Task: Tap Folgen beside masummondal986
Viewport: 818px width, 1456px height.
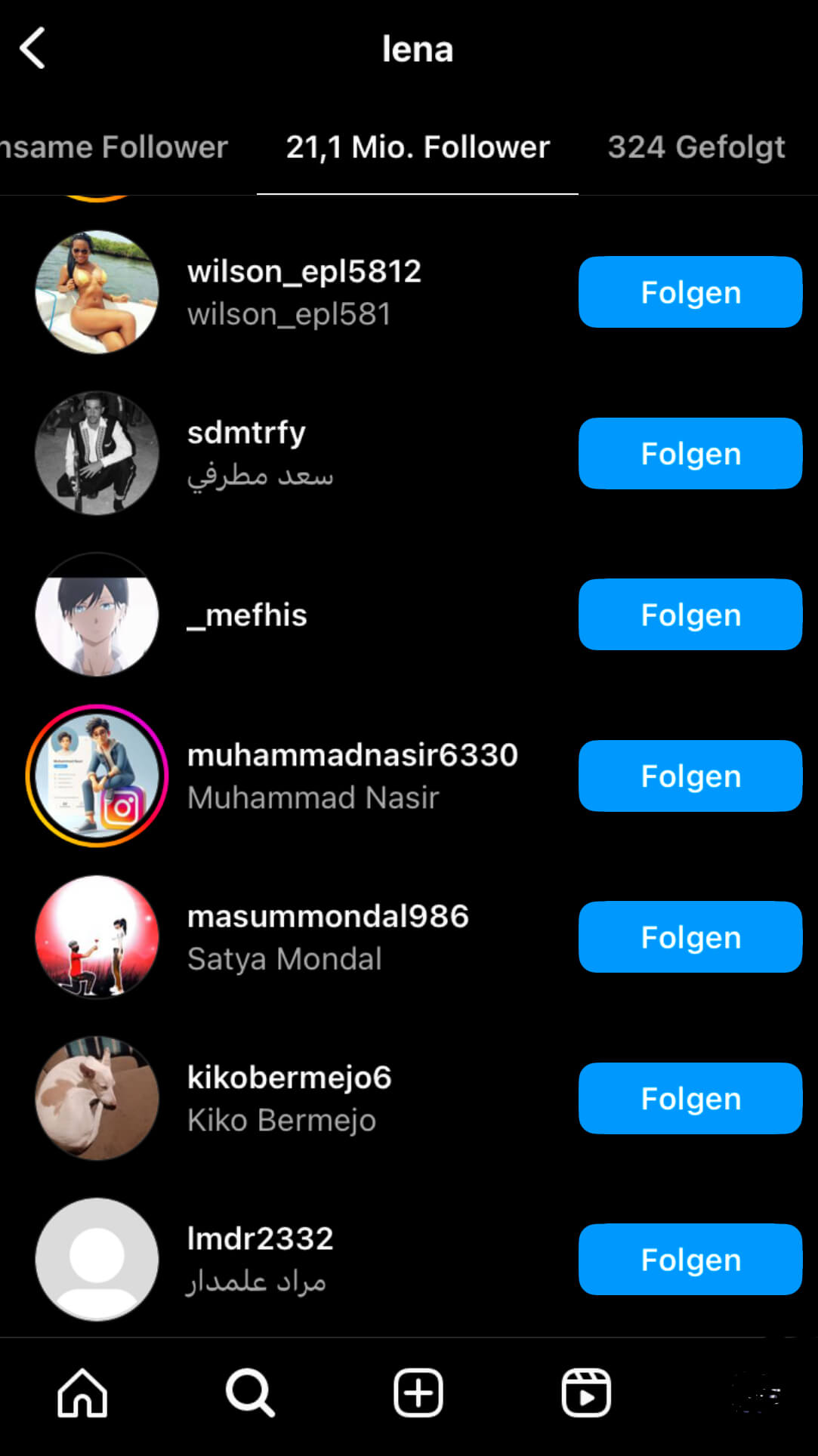Action: (690, 937)
